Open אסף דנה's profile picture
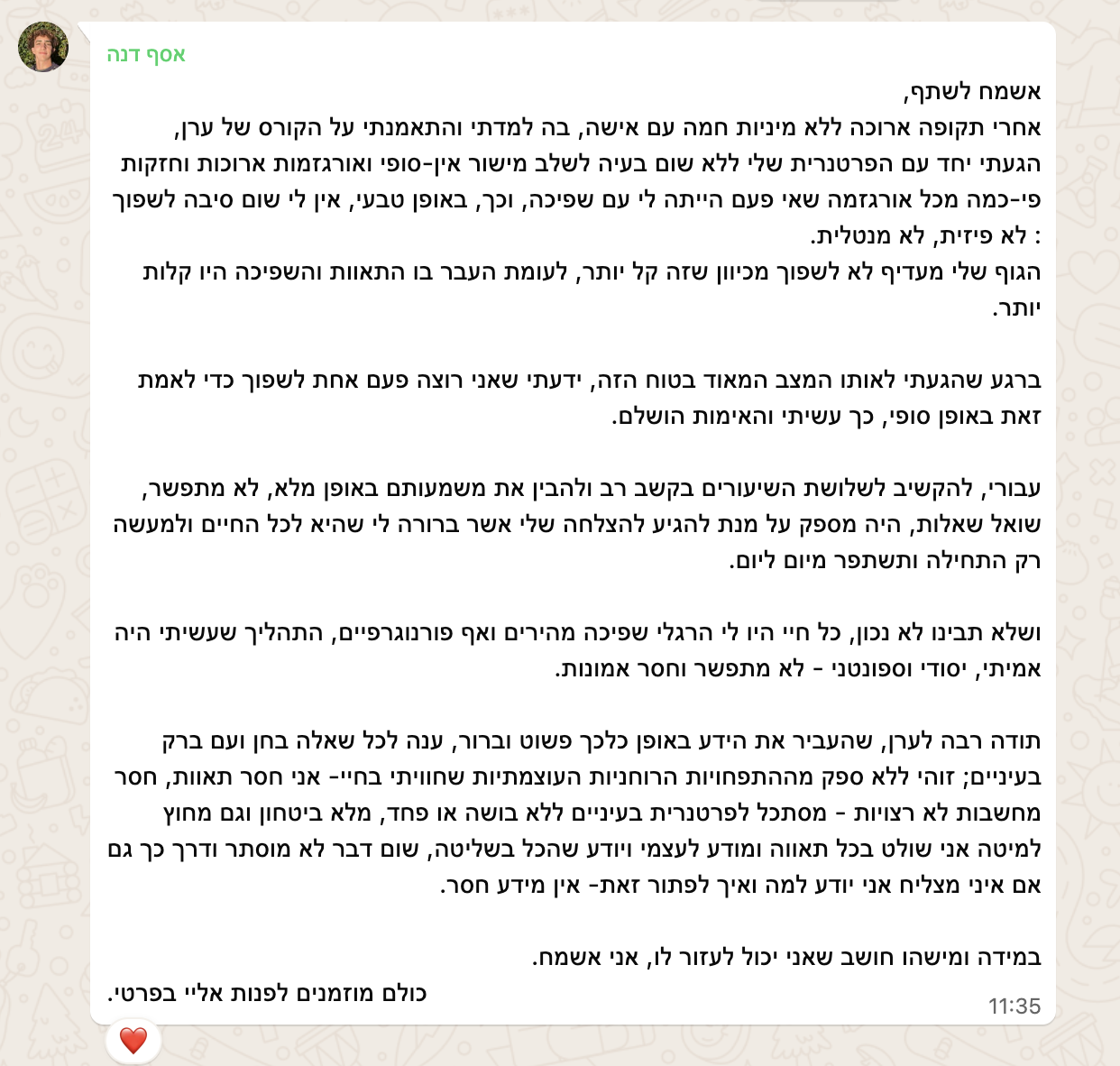This screenshot has height=1066, width=1120. pos(43,47)
